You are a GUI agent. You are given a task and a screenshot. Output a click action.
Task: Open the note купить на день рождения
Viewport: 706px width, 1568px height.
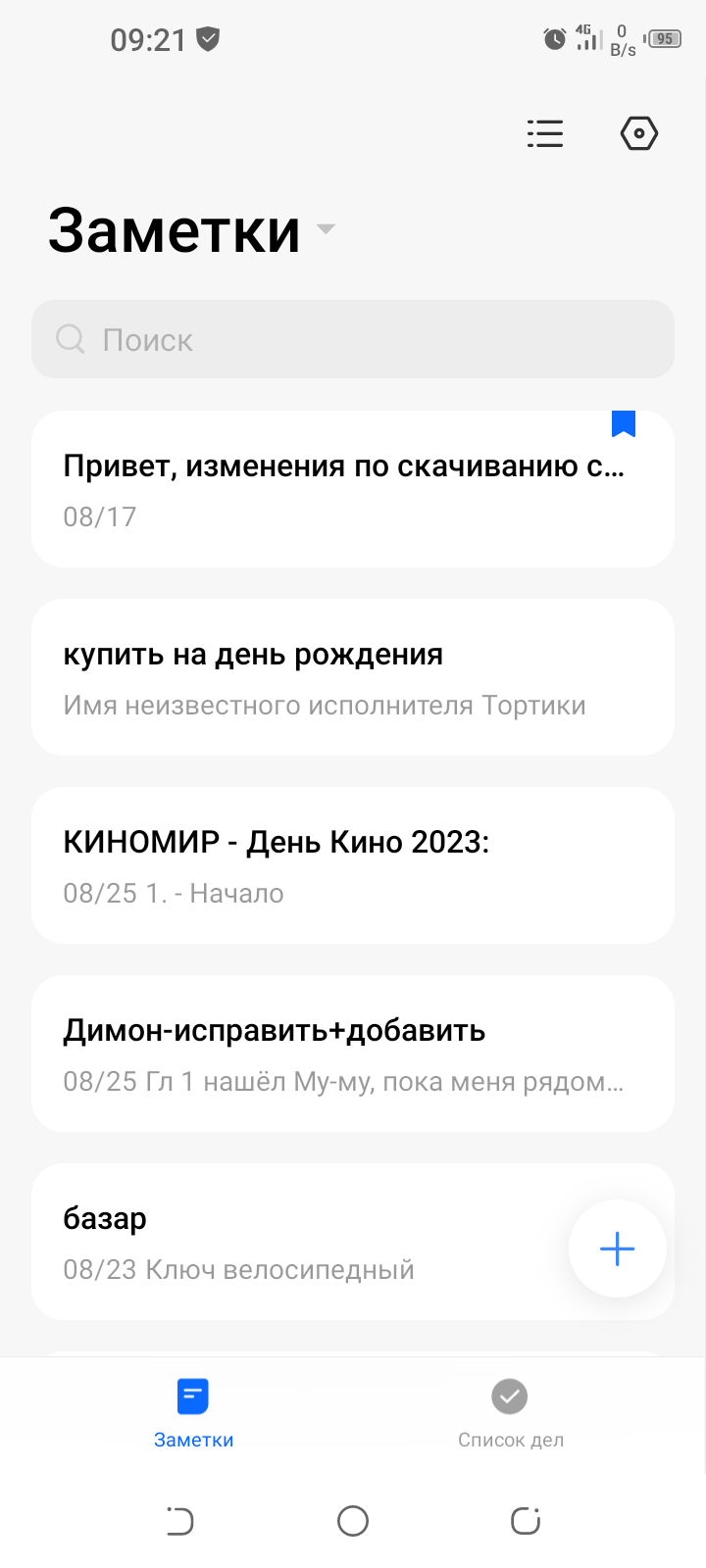click(x=343, y=676)
